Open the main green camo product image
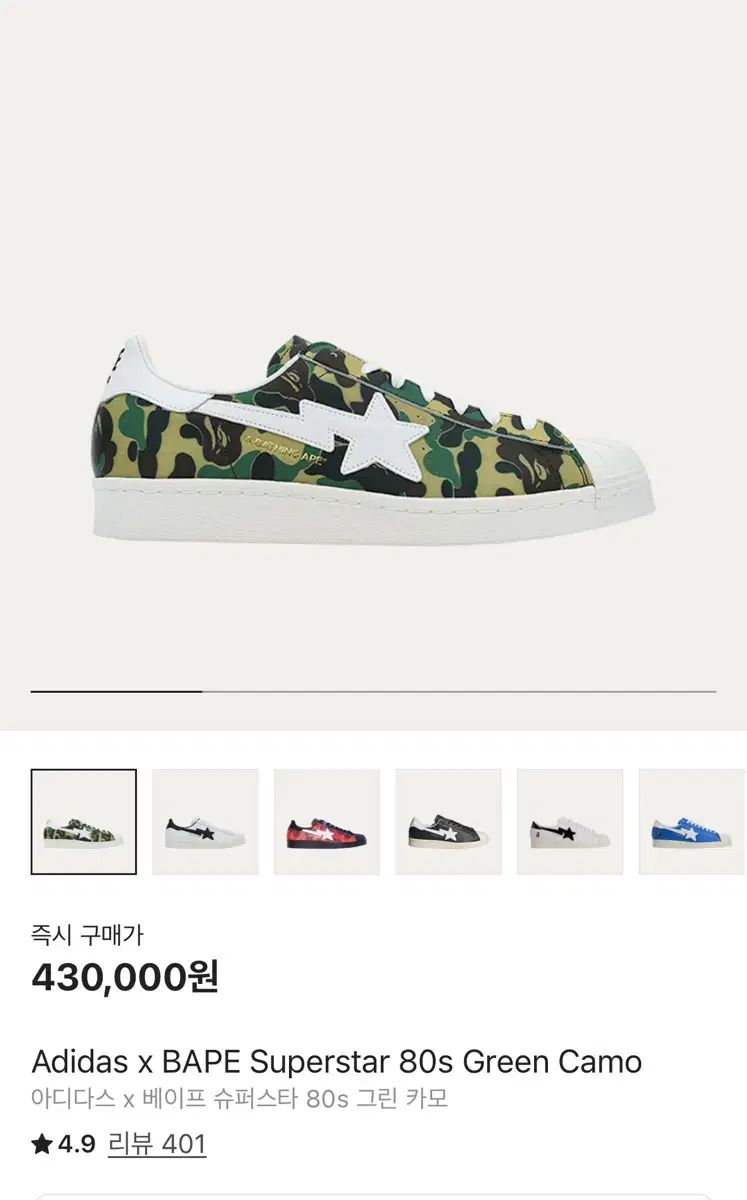 tap(373, 440)
